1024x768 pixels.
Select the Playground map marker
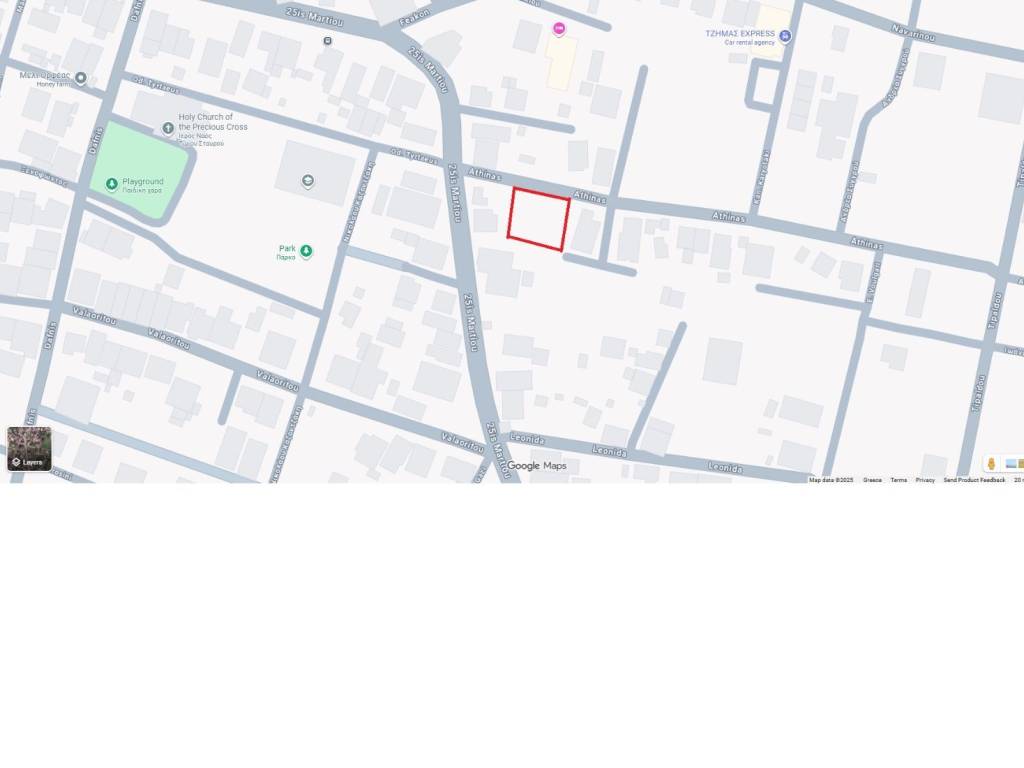click(111, 183)
